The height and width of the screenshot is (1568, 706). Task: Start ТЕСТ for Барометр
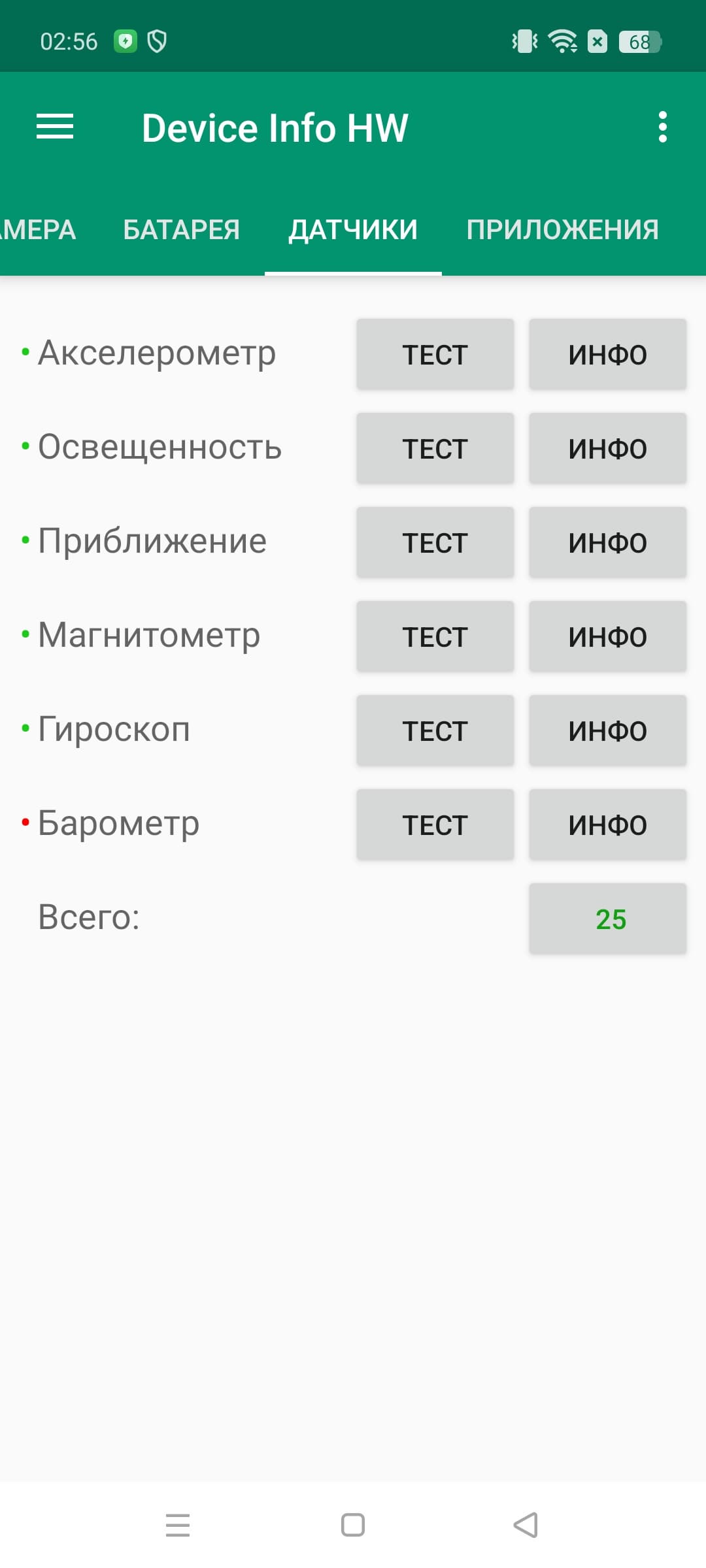click(435, 825)
